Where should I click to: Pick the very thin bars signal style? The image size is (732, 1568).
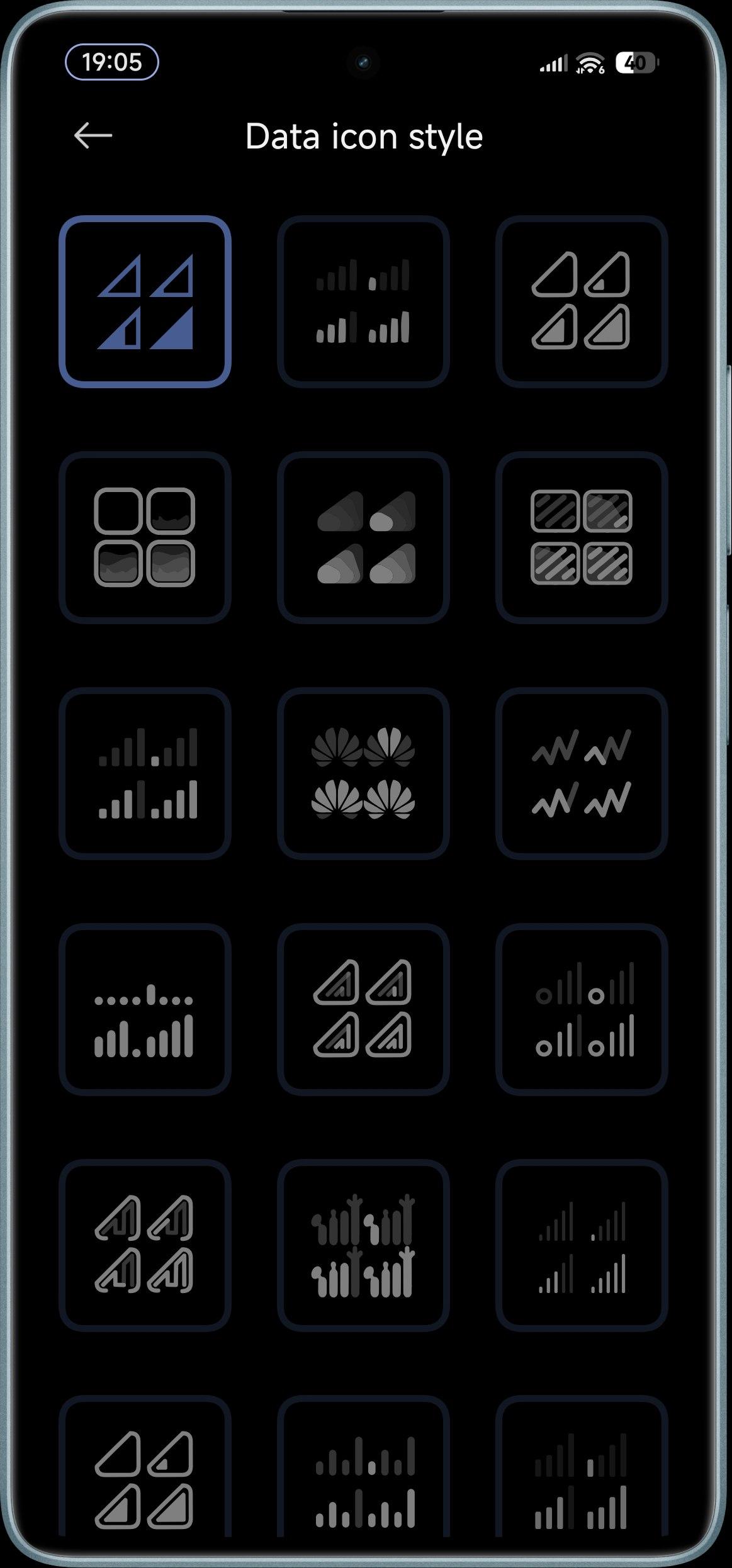582,1245
